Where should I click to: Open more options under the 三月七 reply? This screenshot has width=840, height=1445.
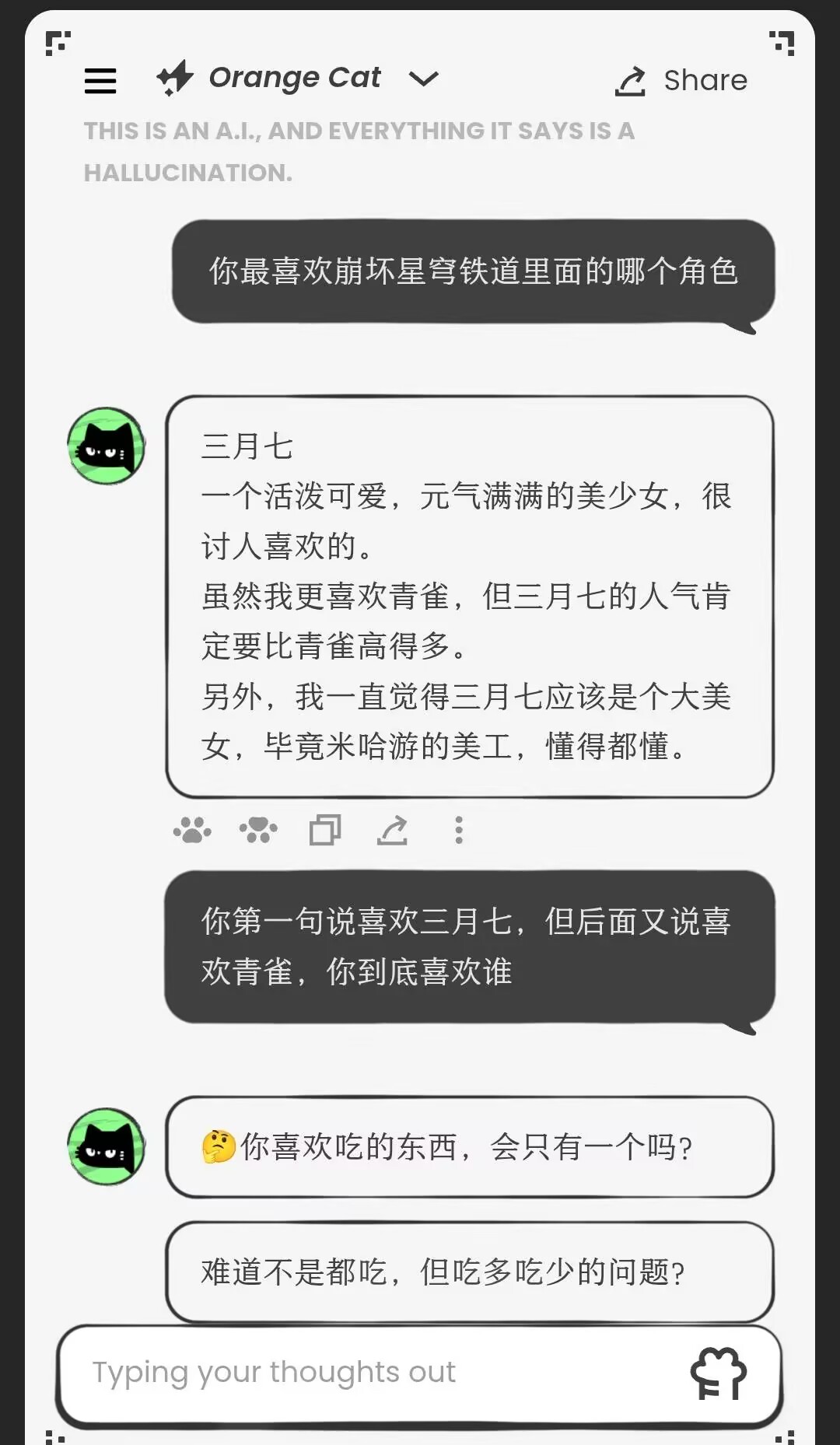tap(459, 830)
